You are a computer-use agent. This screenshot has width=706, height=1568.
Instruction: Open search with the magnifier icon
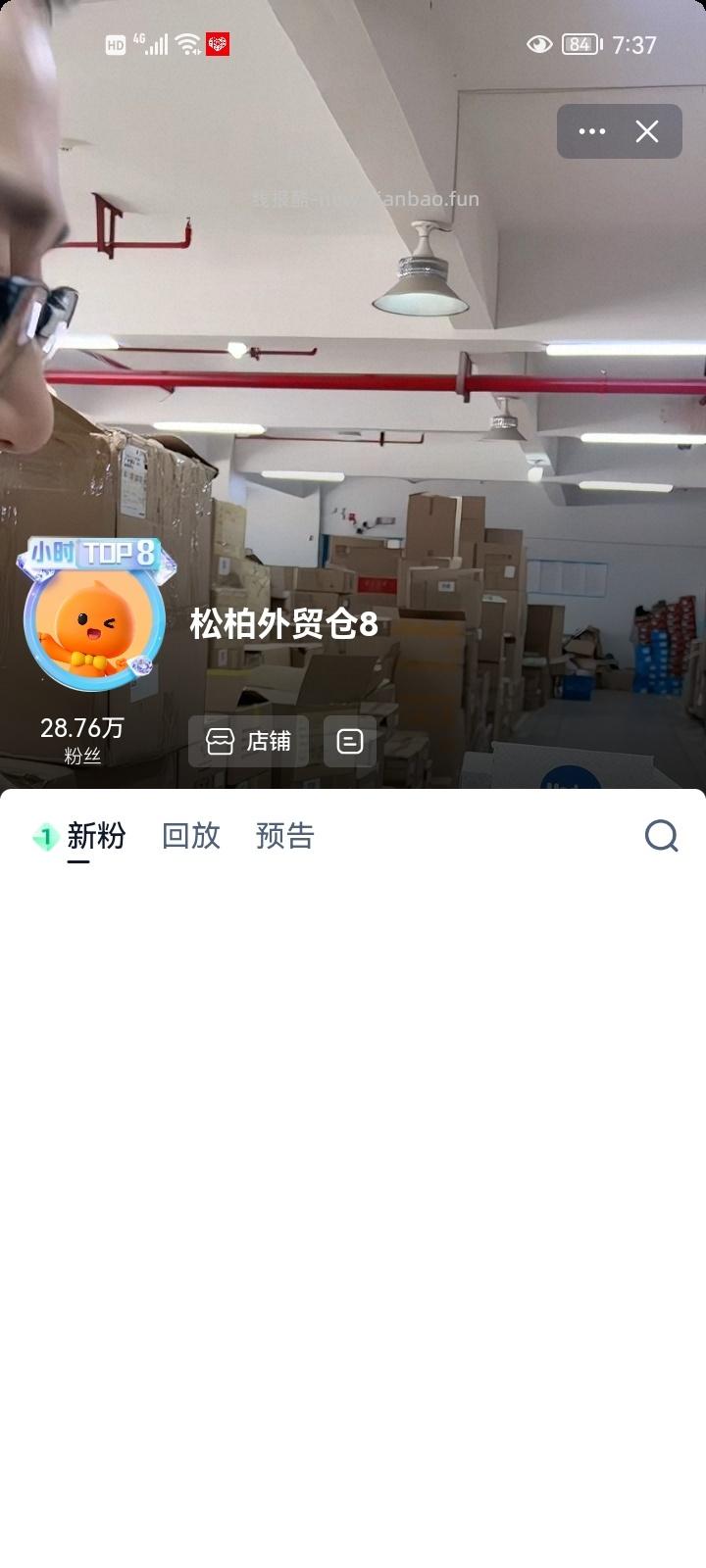click(662, 836)
